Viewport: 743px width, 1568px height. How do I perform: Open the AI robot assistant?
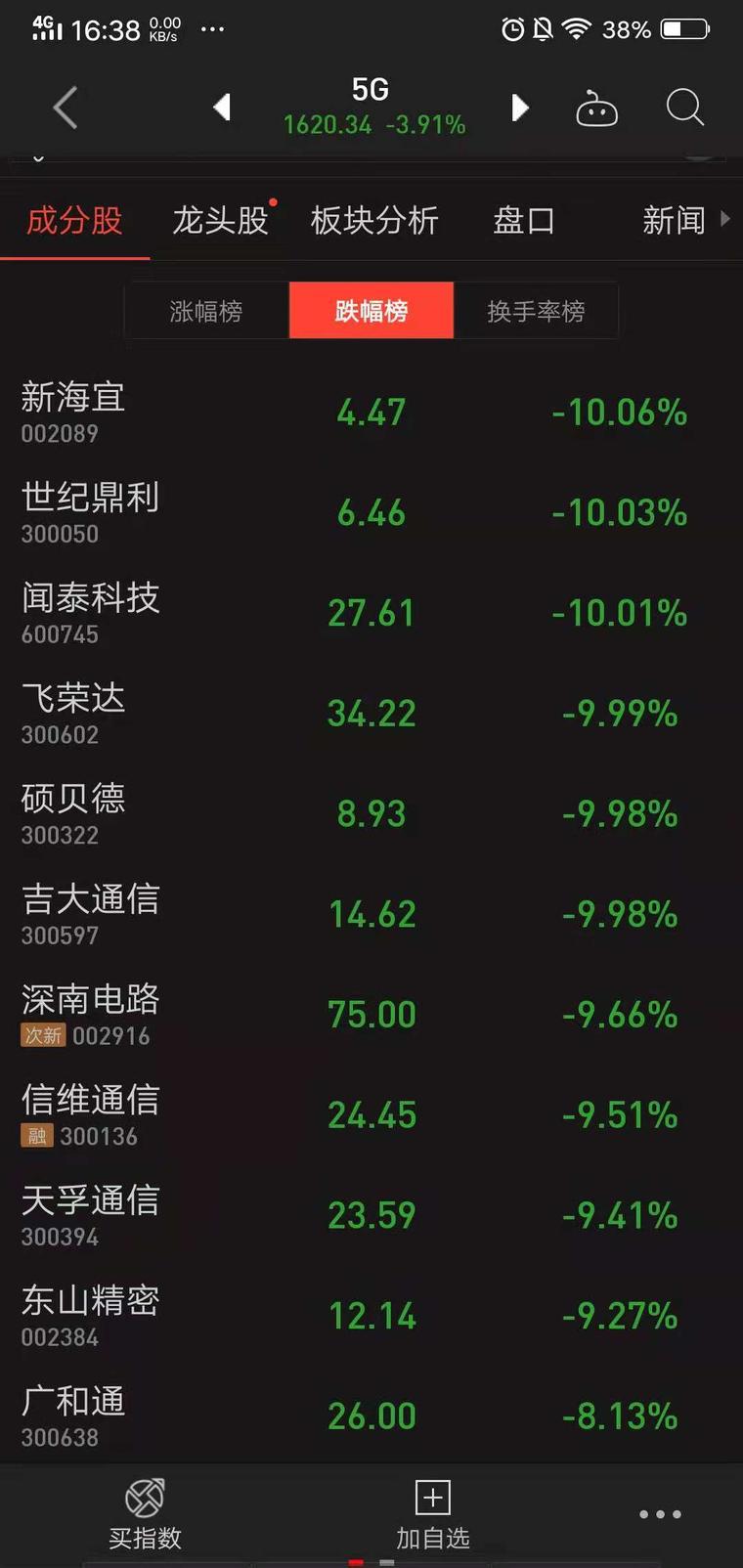pyautogui.click(x=597, y=108)
